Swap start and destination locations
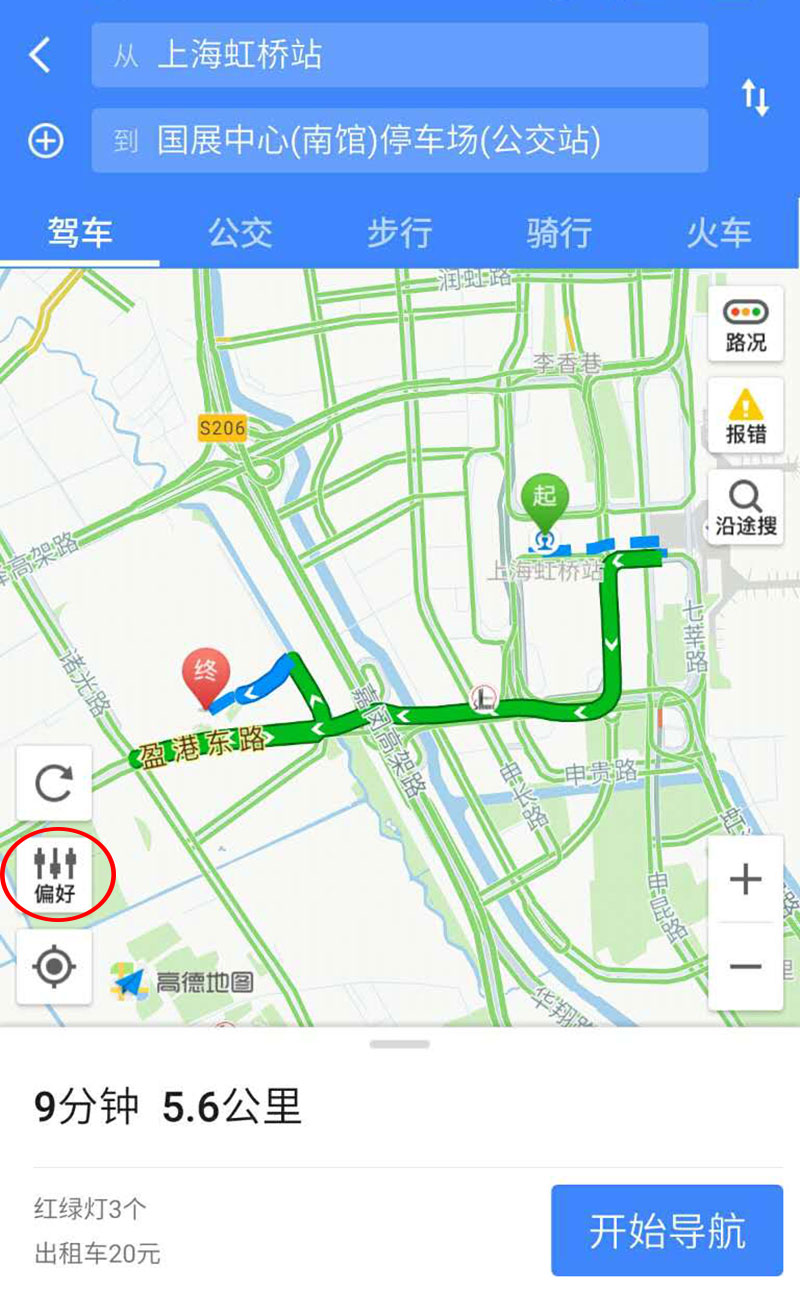The height and width of the screenshot is (1293, 800). [755, 97]
